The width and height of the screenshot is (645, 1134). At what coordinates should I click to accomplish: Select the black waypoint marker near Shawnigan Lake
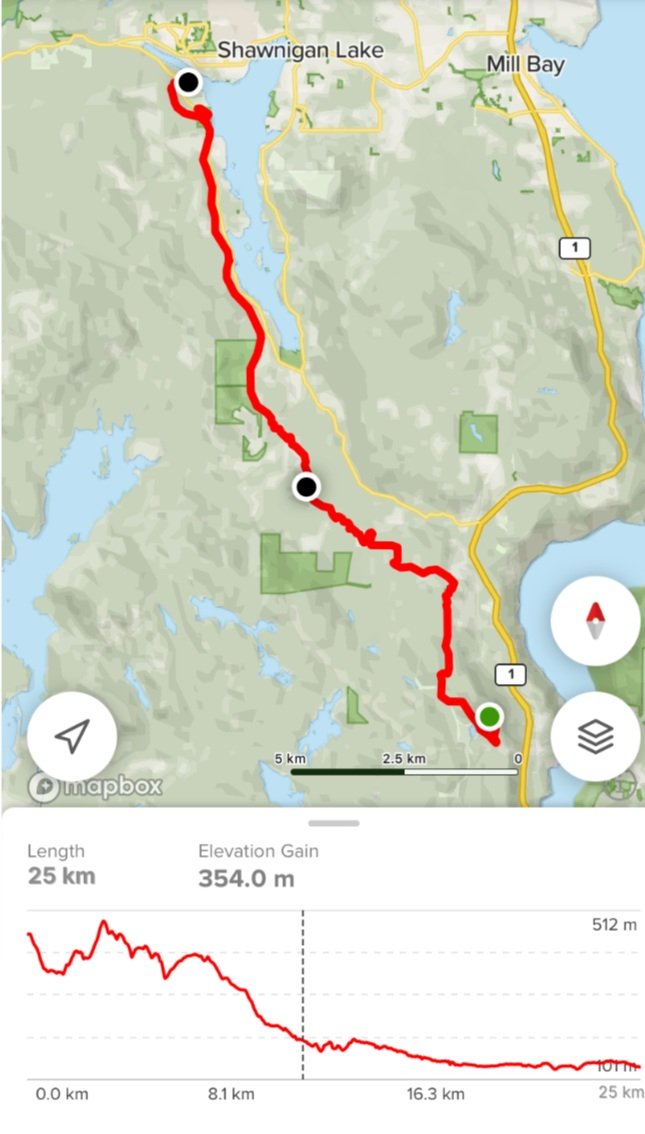tap(188, 82)
